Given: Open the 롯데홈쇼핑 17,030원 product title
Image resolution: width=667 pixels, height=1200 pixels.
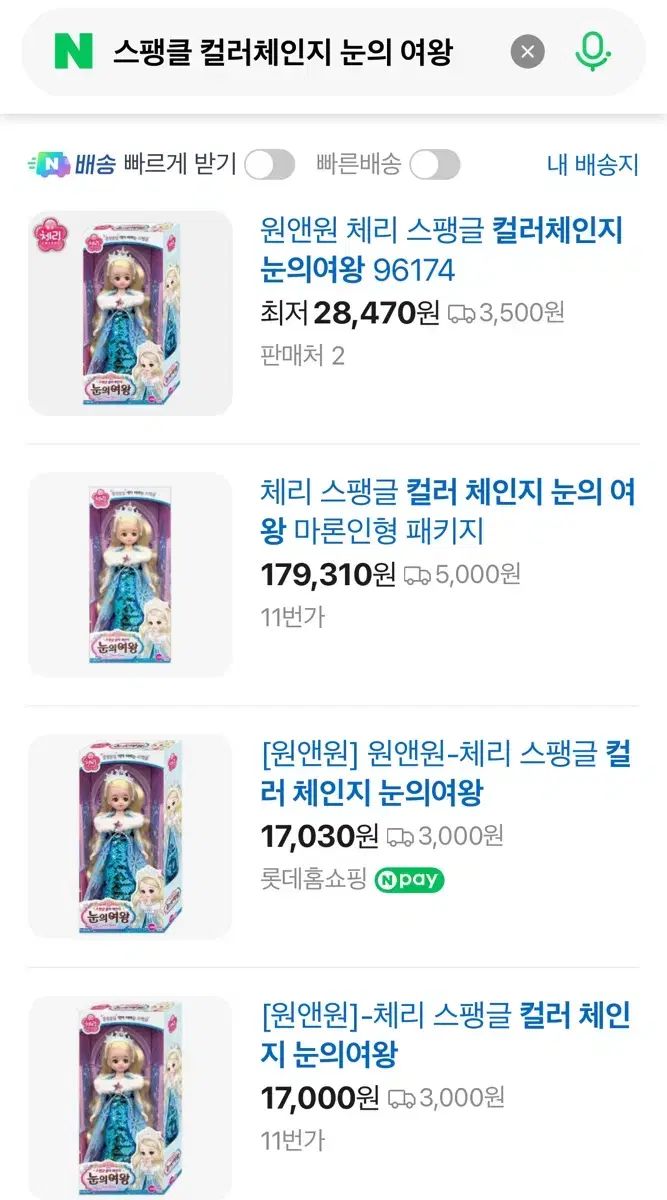Looking at the screenshot, I should coord(445,774).
